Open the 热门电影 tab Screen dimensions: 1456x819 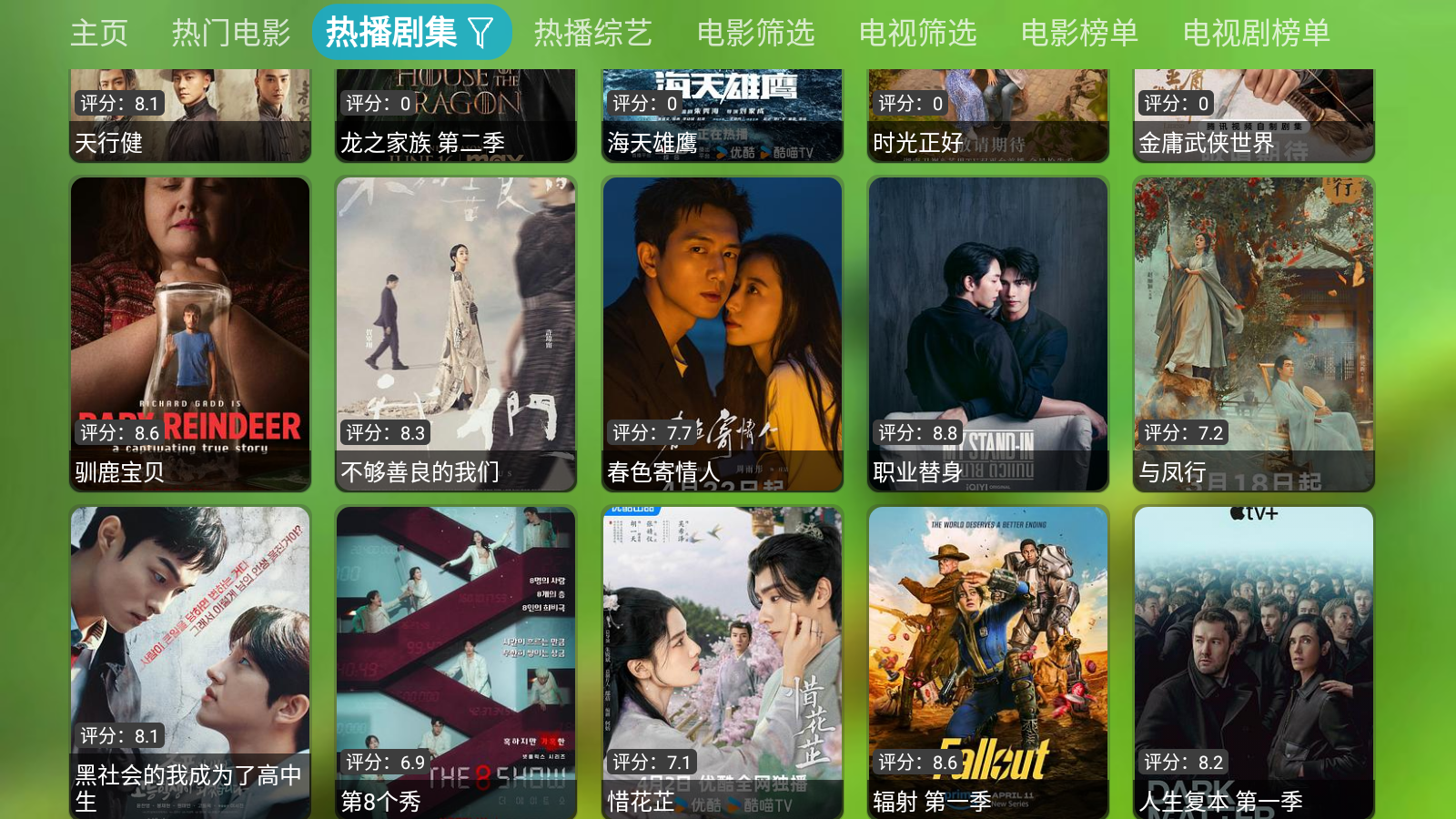click(x=231, y=33)
